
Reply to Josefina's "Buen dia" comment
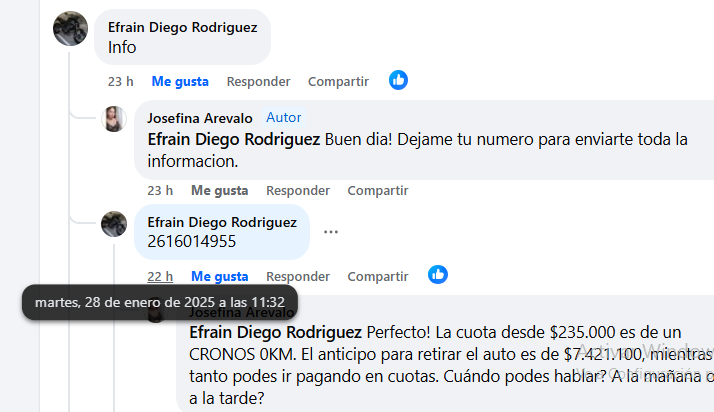[297, 190]
